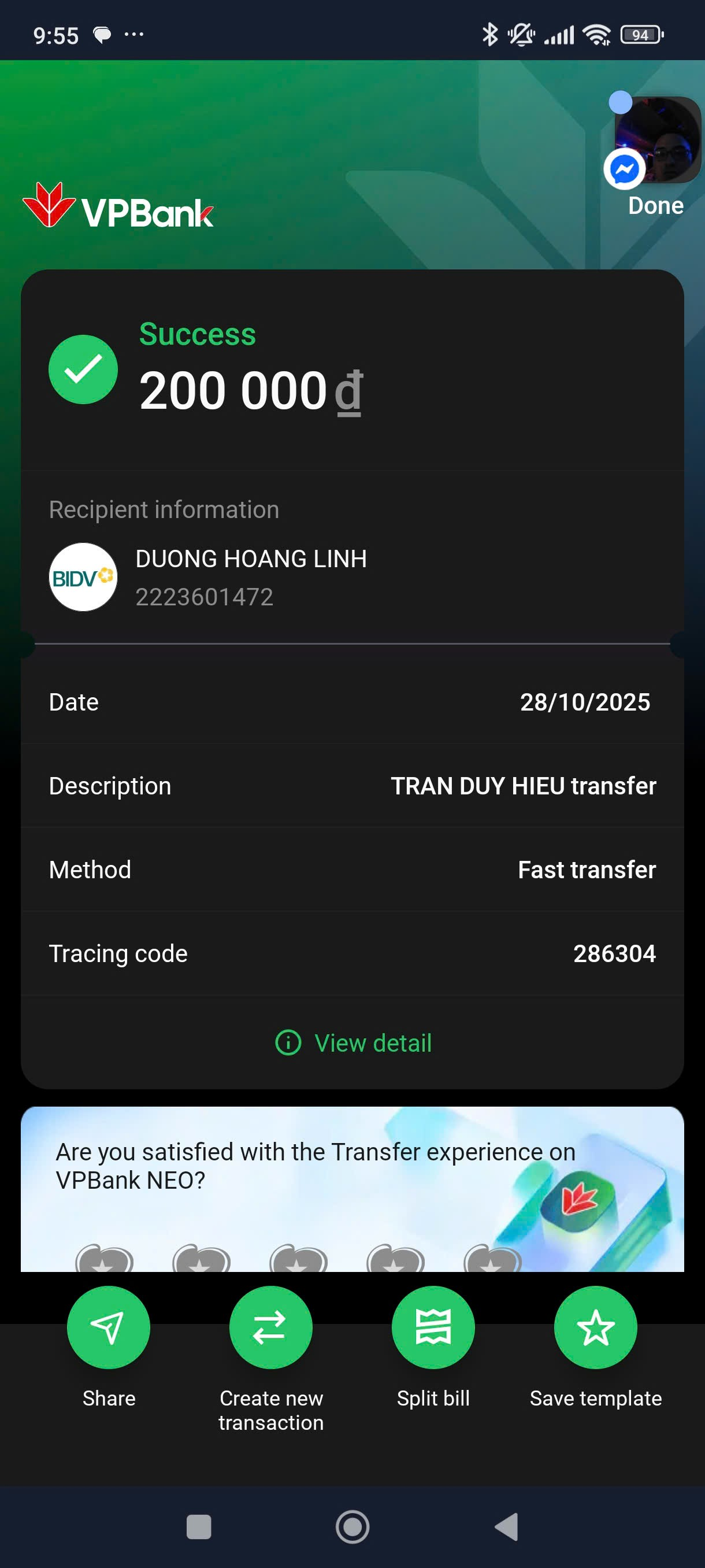Create a new transaction
Viewport: 705px width, 1568px height.
point(270,1327)
